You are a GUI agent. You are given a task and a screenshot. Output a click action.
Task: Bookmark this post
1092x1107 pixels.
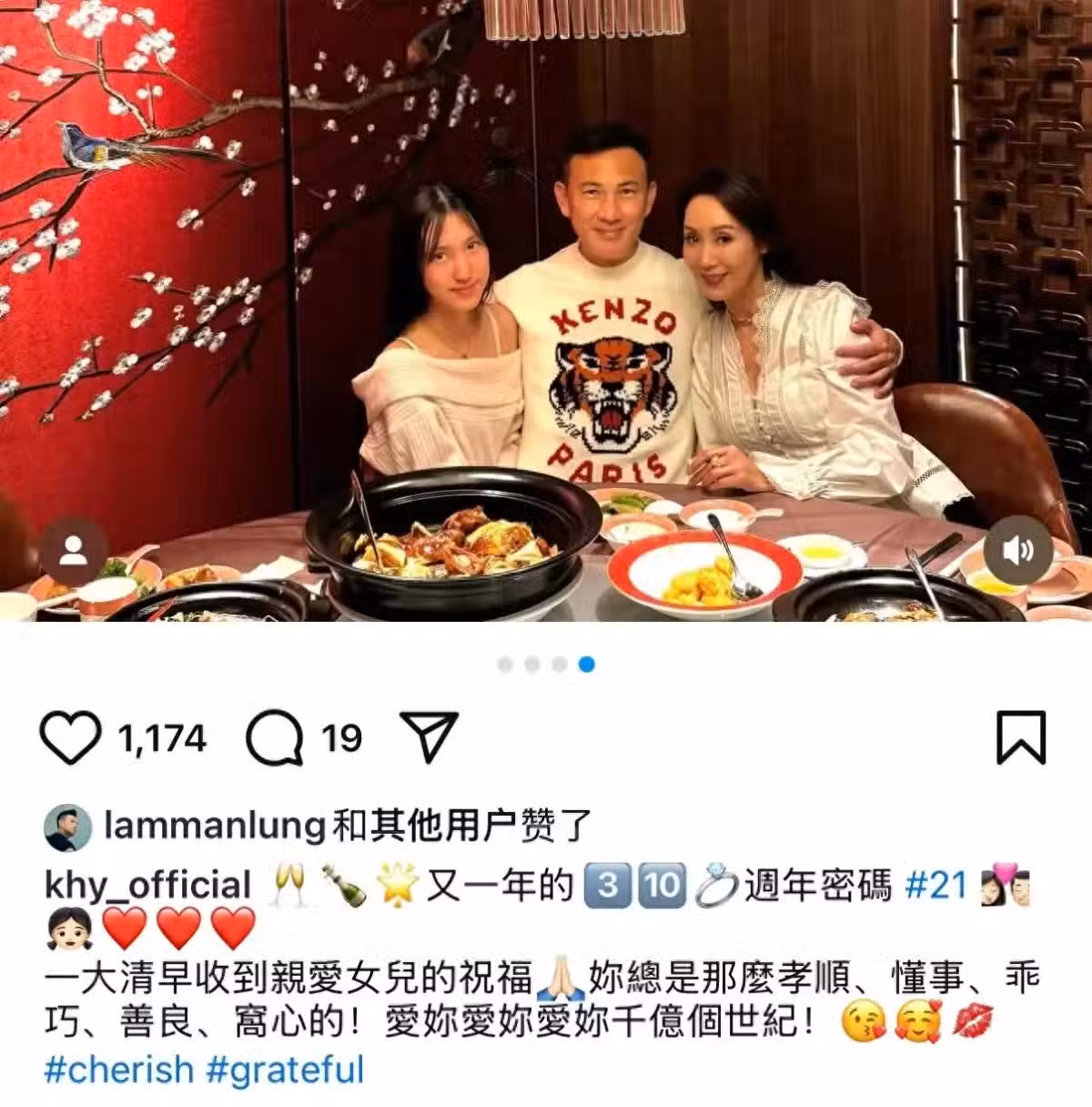[x=1021, y=737]
